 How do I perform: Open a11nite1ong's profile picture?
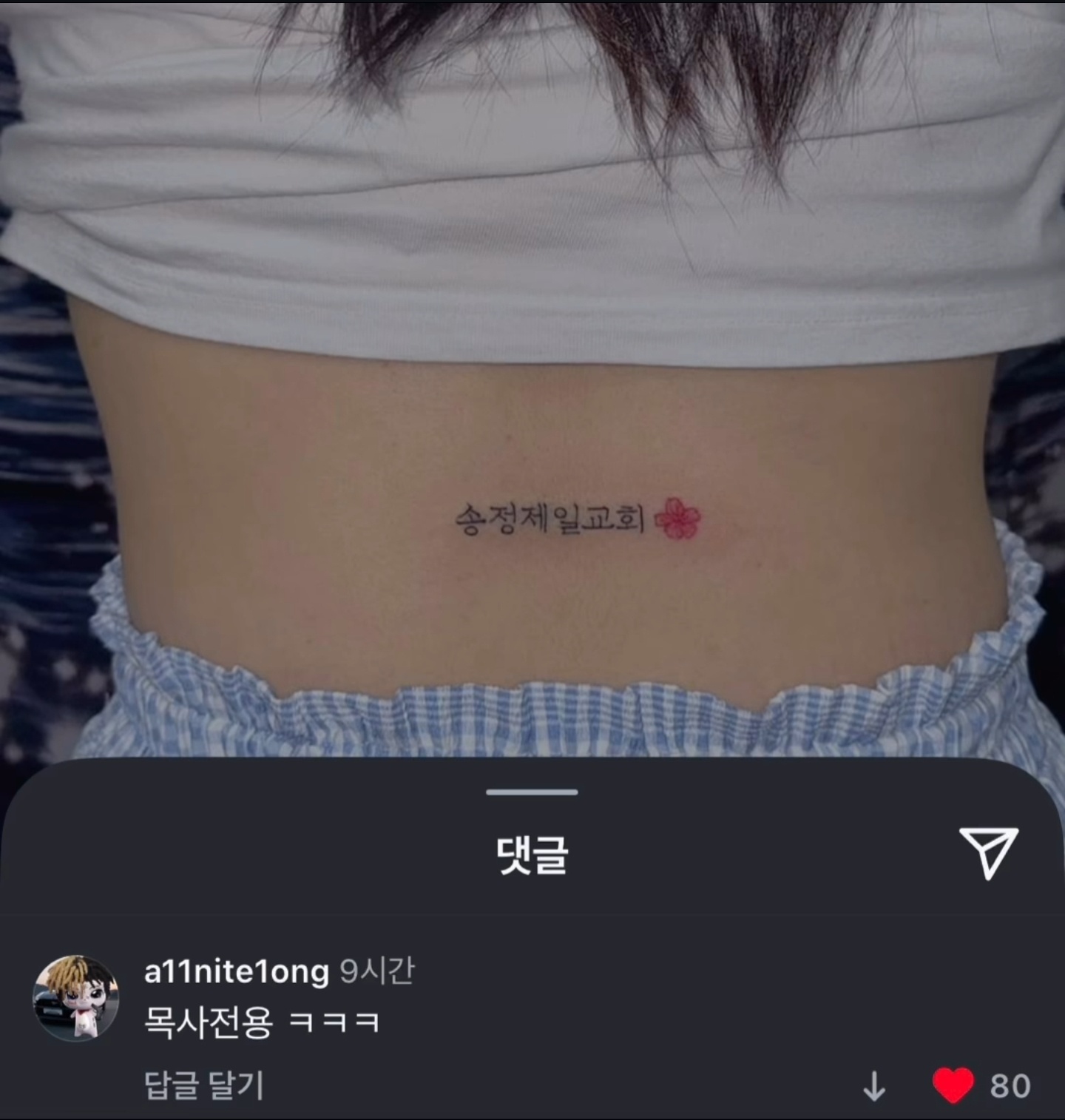76,998
